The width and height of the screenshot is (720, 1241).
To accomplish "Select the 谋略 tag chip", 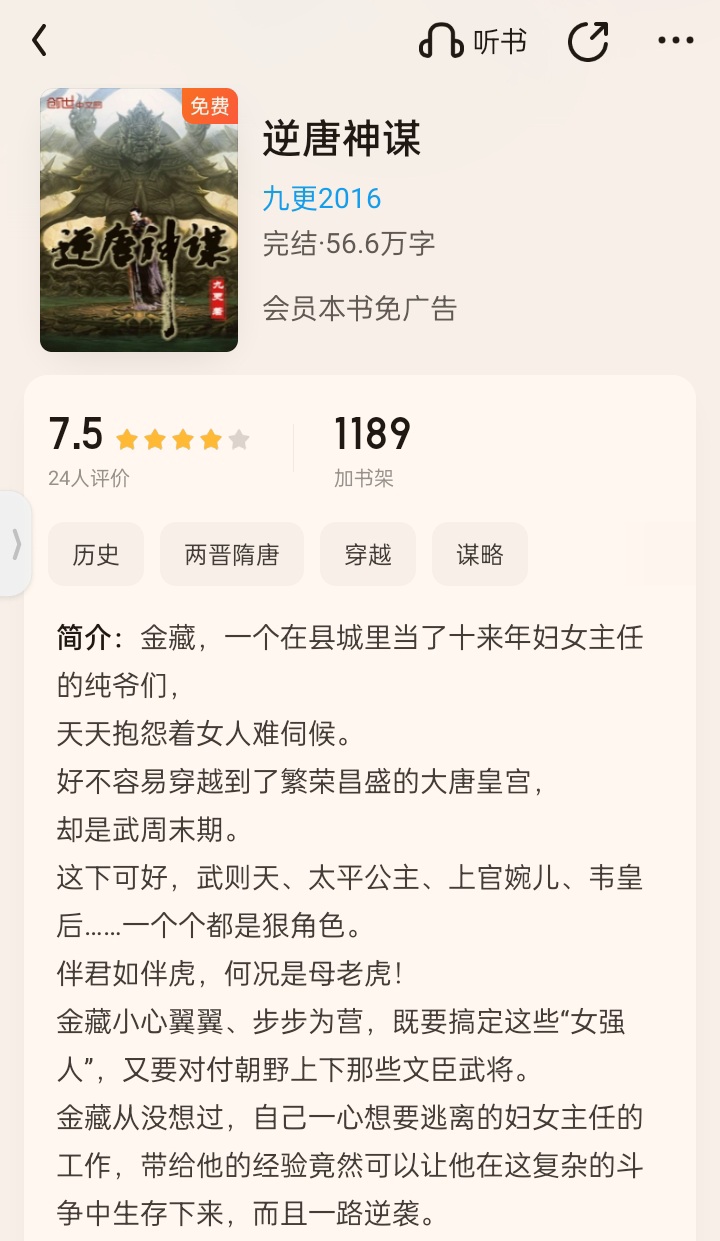I will point(480,554).
